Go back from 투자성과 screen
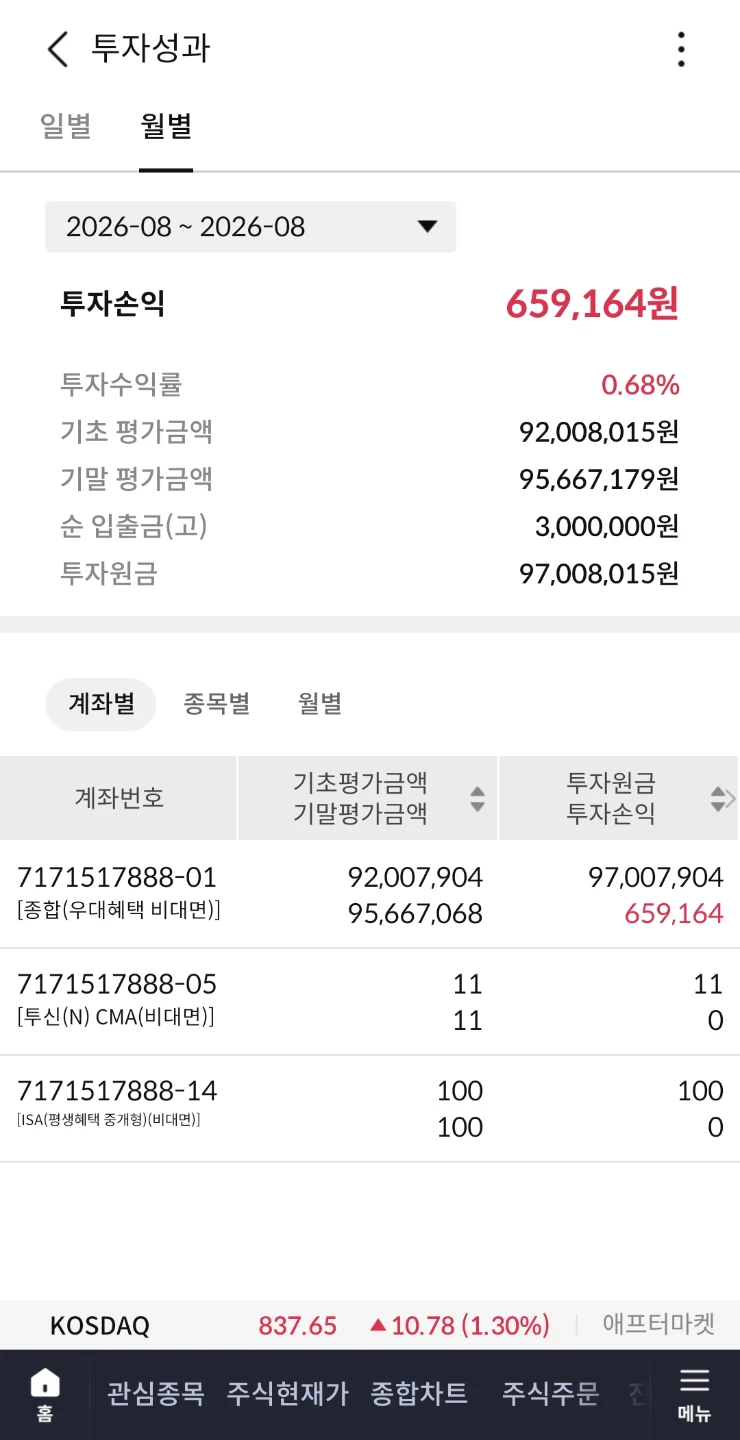The height and width of the screenshot is (1440, 740). tap(58, 49)
